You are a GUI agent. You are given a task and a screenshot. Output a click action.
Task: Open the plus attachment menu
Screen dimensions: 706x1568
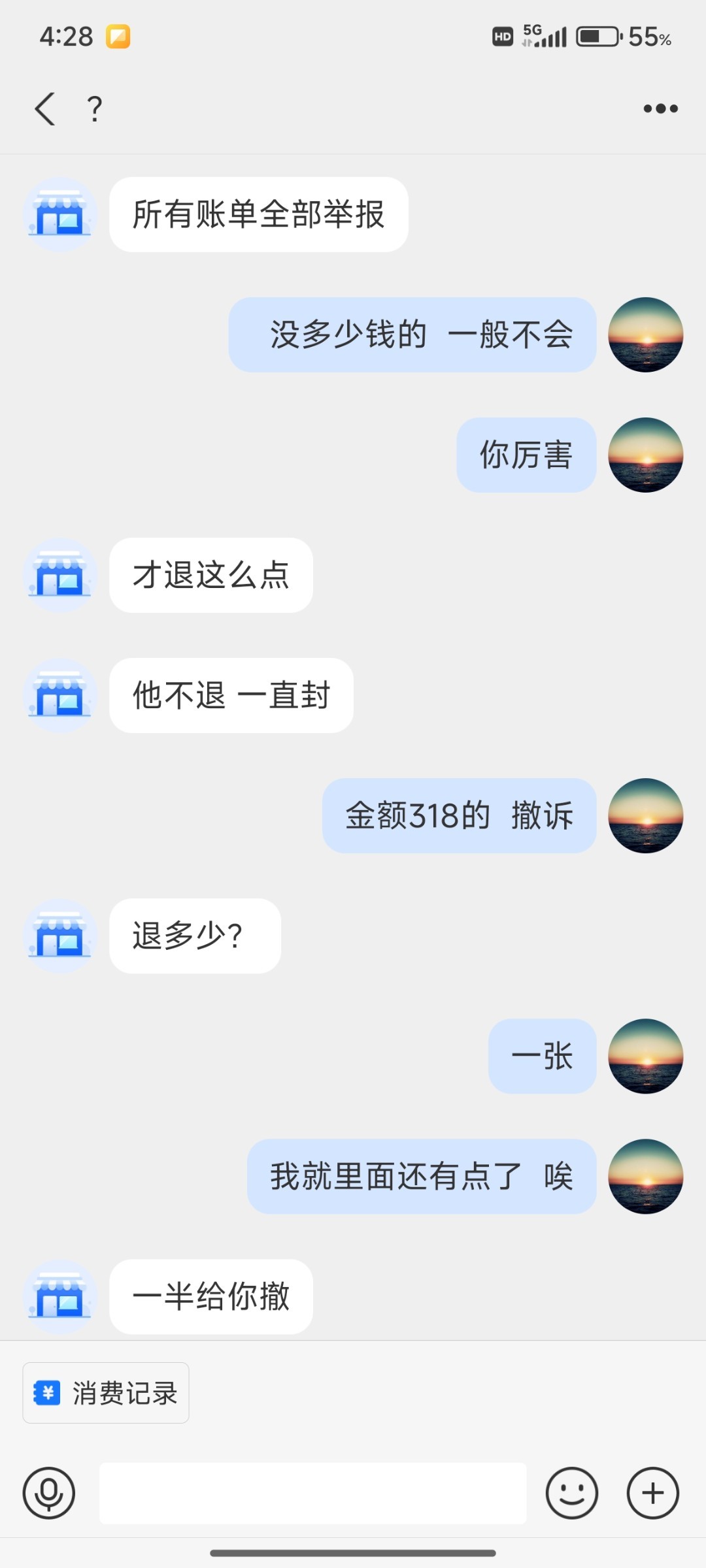pos(652,1493)
